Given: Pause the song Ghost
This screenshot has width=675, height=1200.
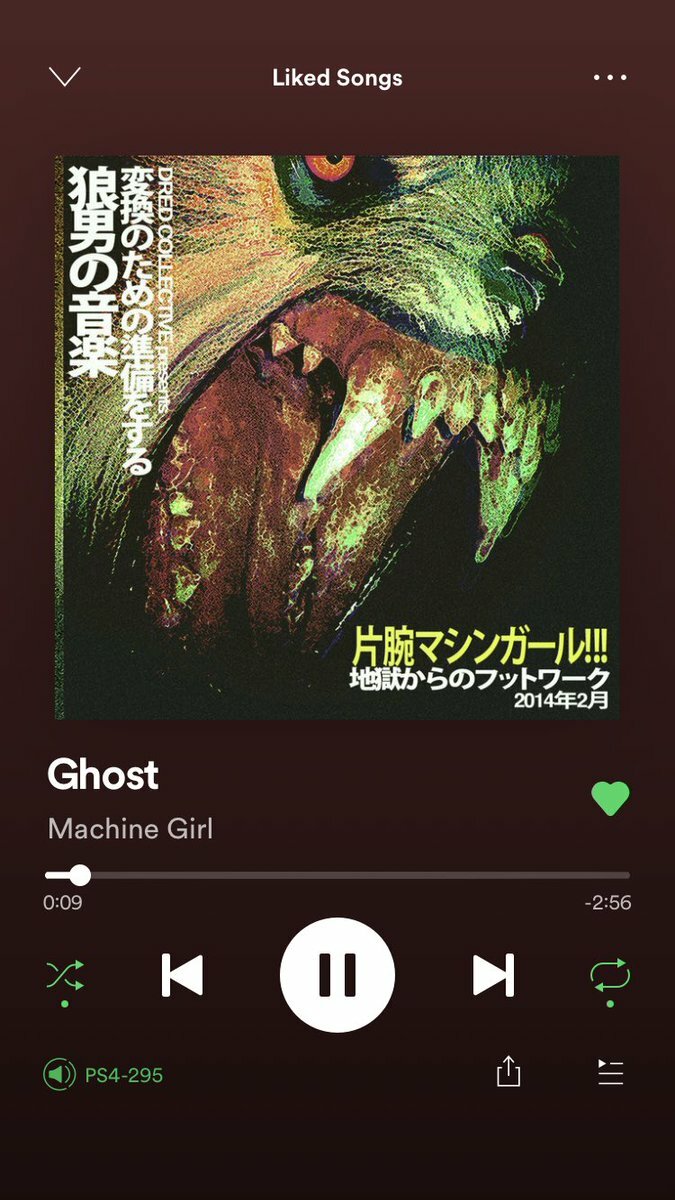Looking at the screenshot, I should point(338,975).
